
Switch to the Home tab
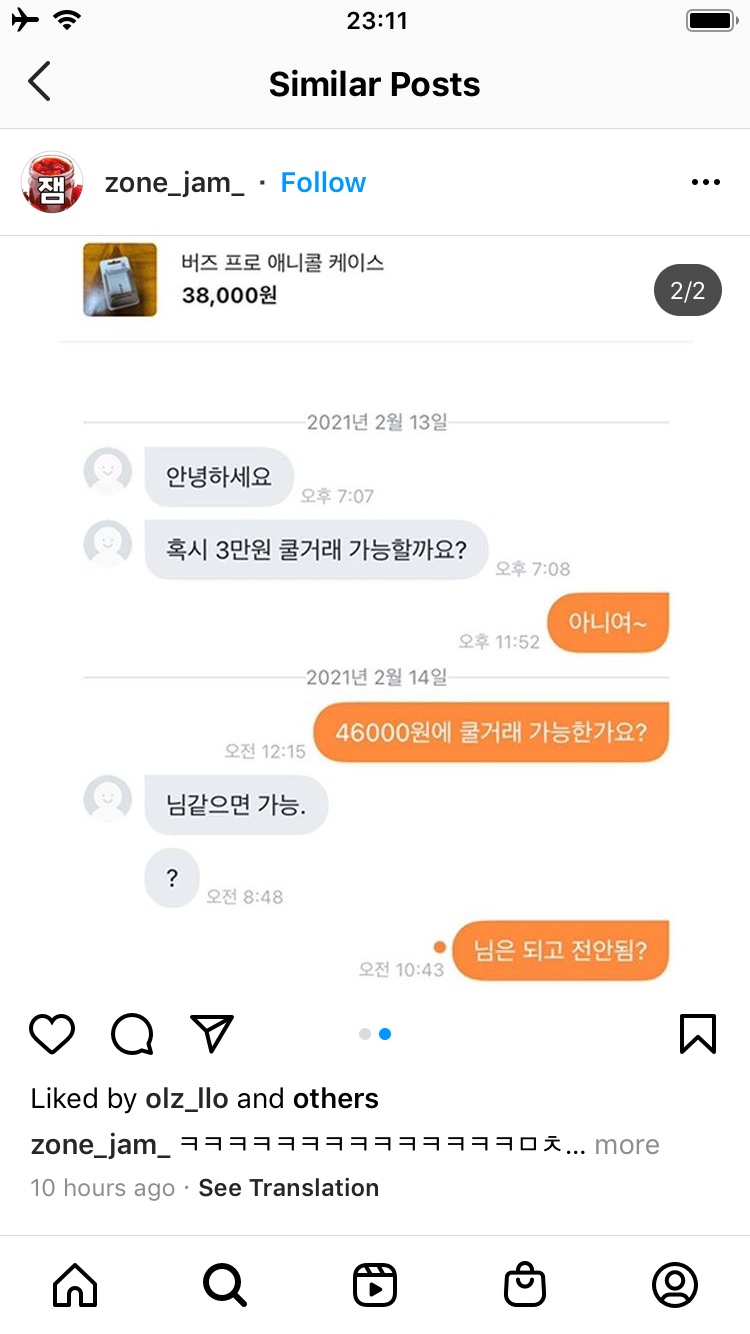coord(75,1285)
